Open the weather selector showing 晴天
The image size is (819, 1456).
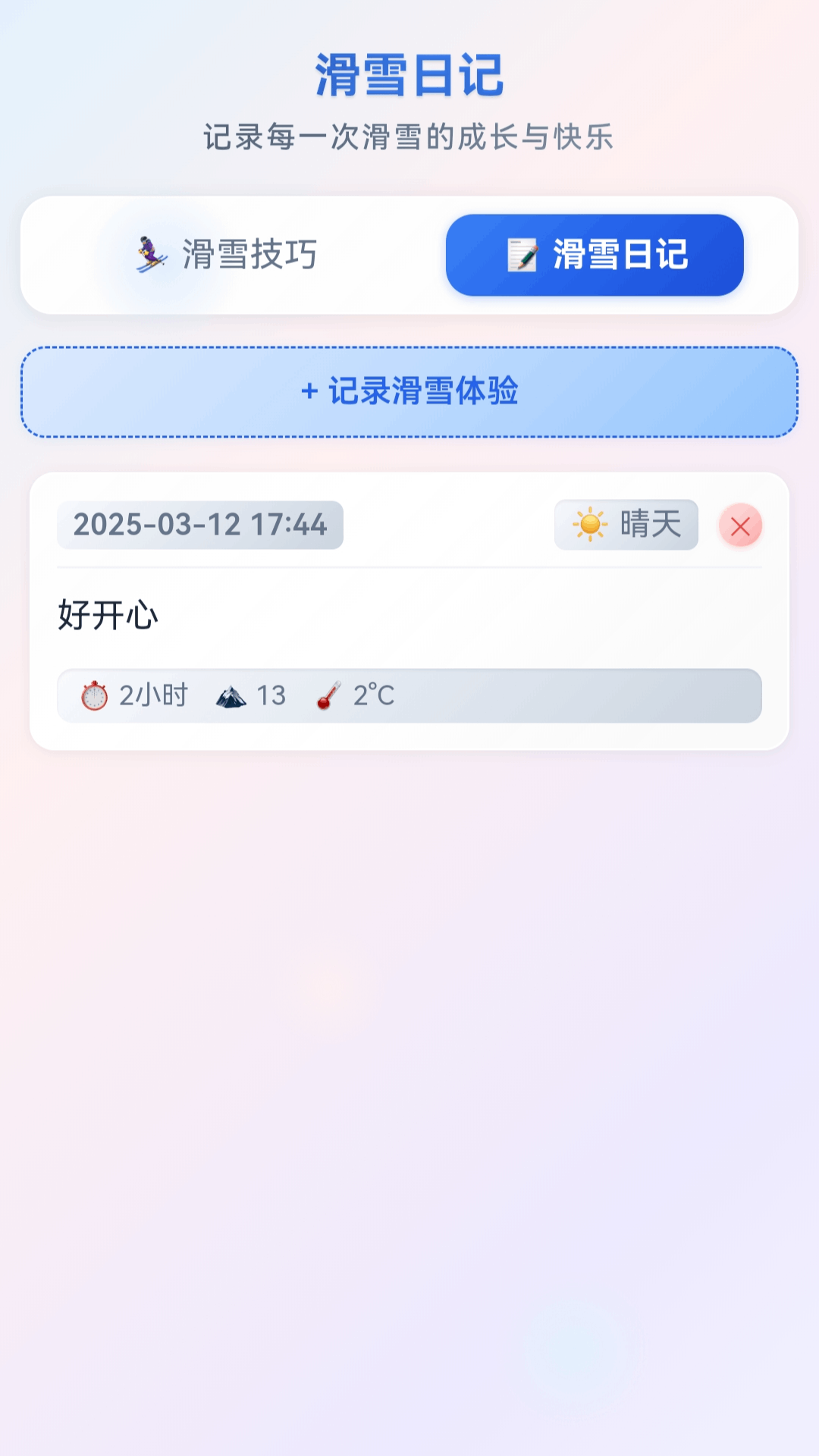point(626,524)
